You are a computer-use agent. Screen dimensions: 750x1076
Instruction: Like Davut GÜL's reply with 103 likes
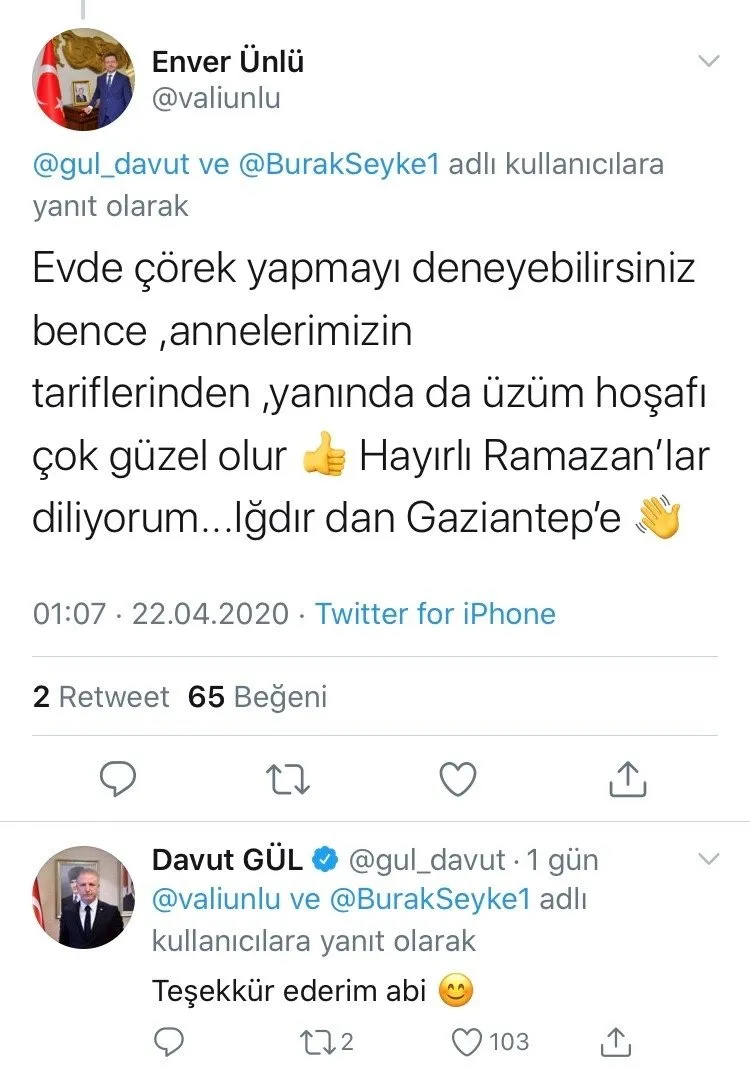[468, 1042]
